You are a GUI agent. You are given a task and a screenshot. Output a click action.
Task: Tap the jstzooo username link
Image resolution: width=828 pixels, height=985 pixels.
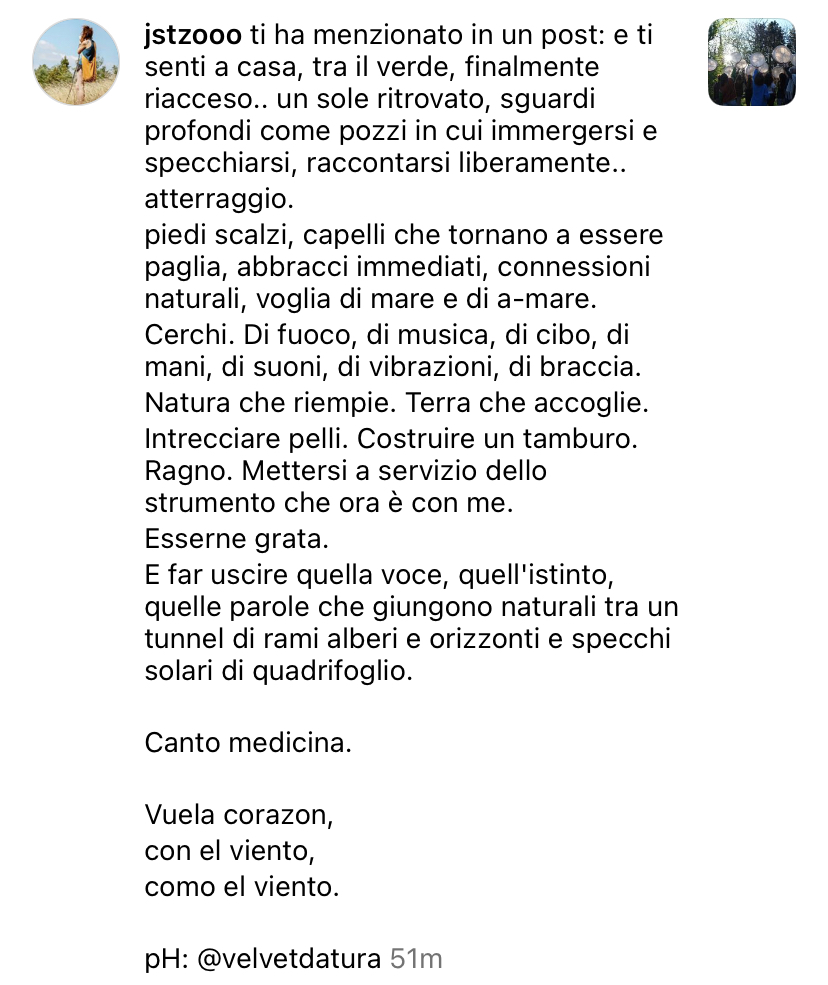tap(193, 36)
